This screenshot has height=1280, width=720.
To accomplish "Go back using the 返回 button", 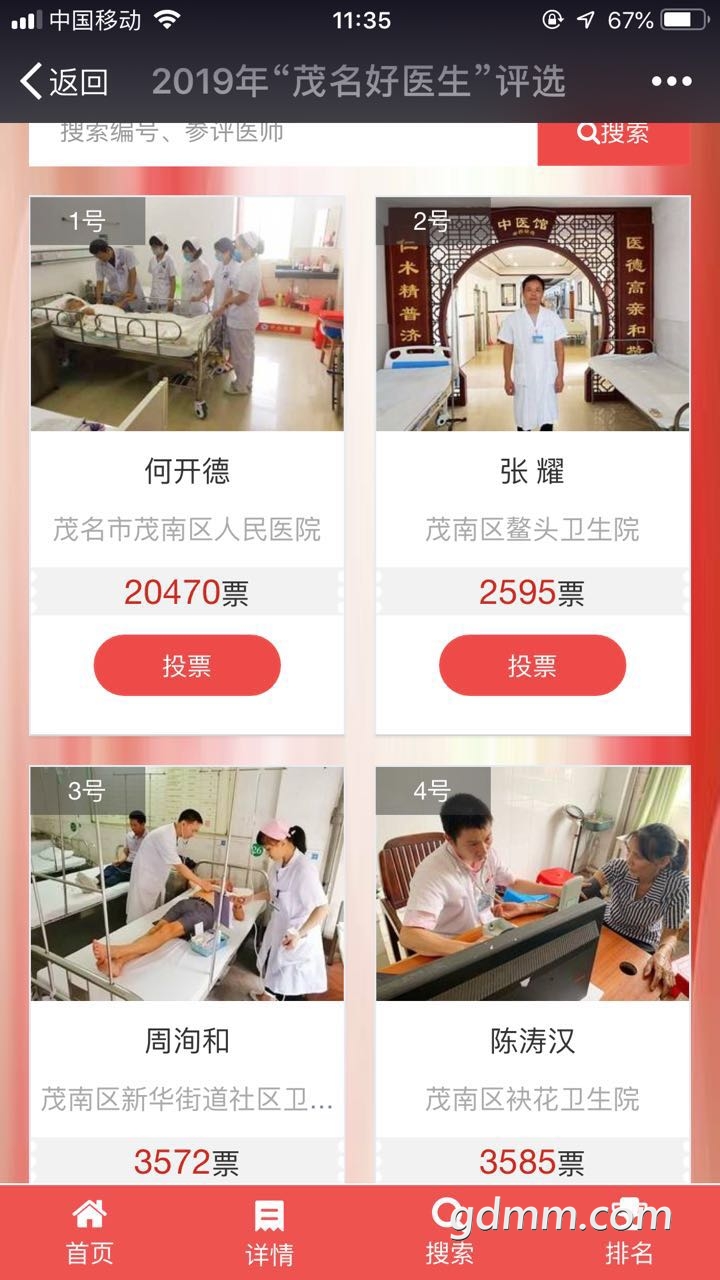I will pyautogui.click(x=64, y=82).
